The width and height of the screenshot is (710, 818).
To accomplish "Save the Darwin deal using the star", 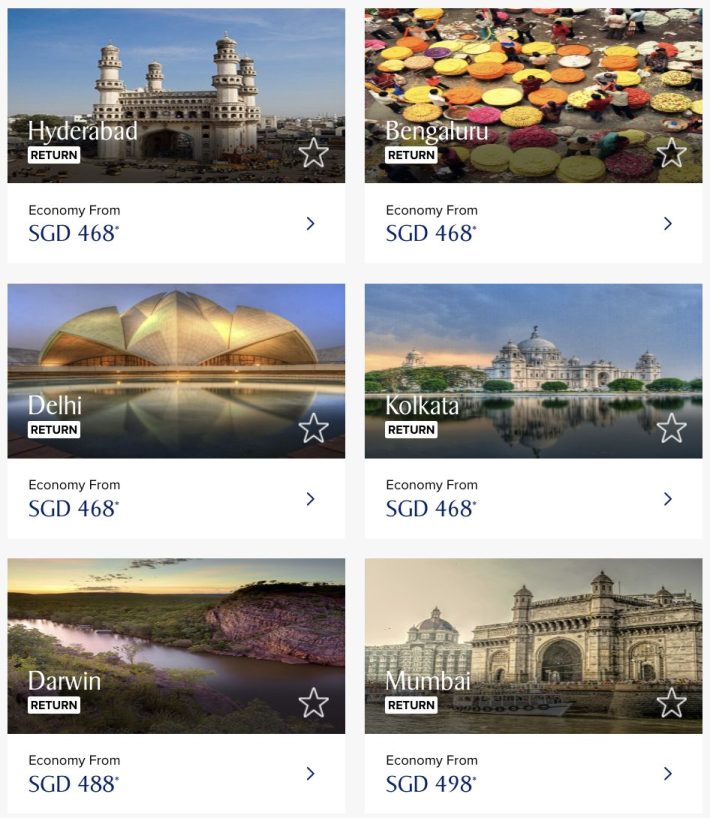I will [x=313, y=703].
